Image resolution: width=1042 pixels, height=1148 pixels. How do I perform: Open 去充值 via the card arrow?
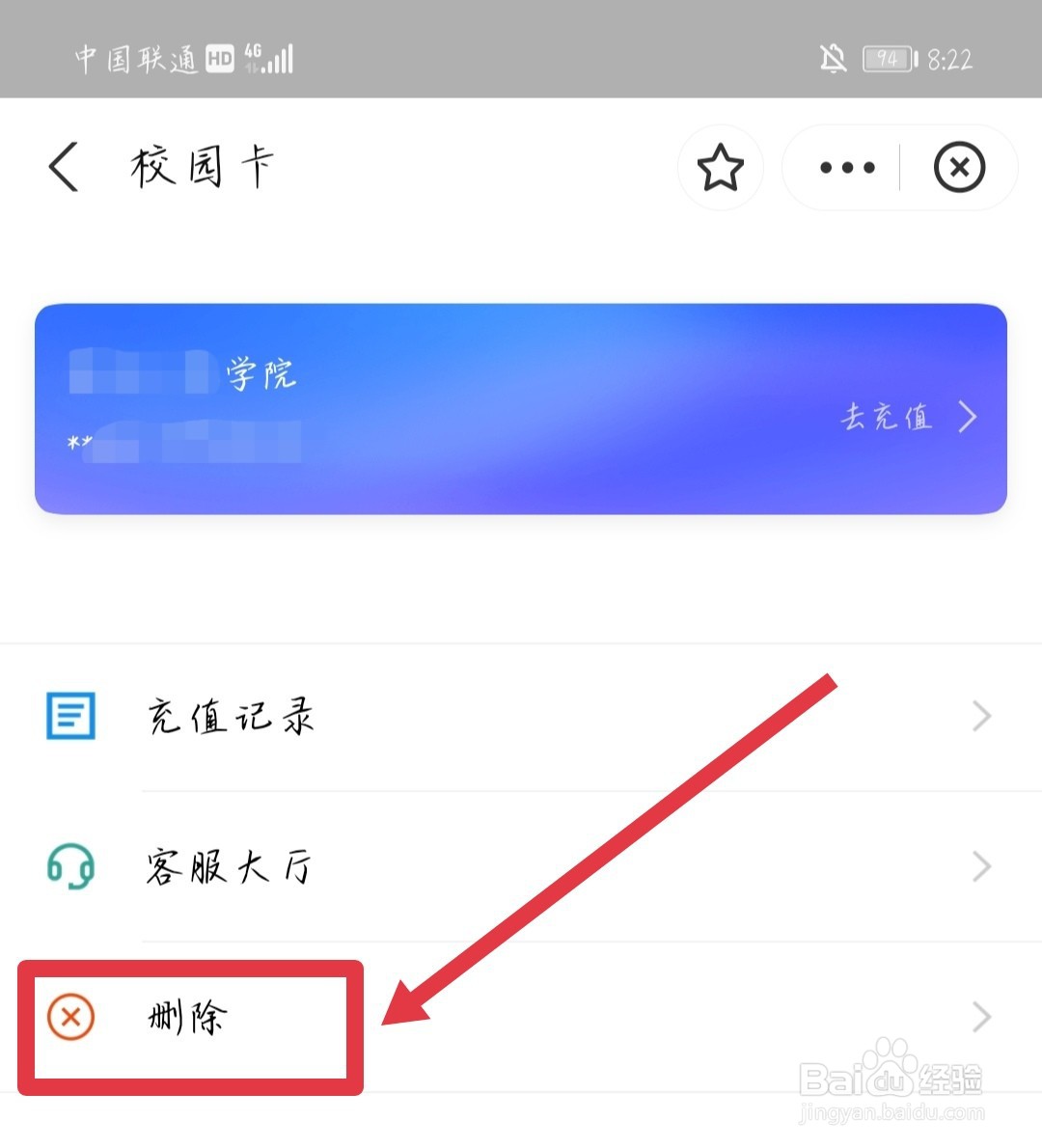[x=966, y=417]
